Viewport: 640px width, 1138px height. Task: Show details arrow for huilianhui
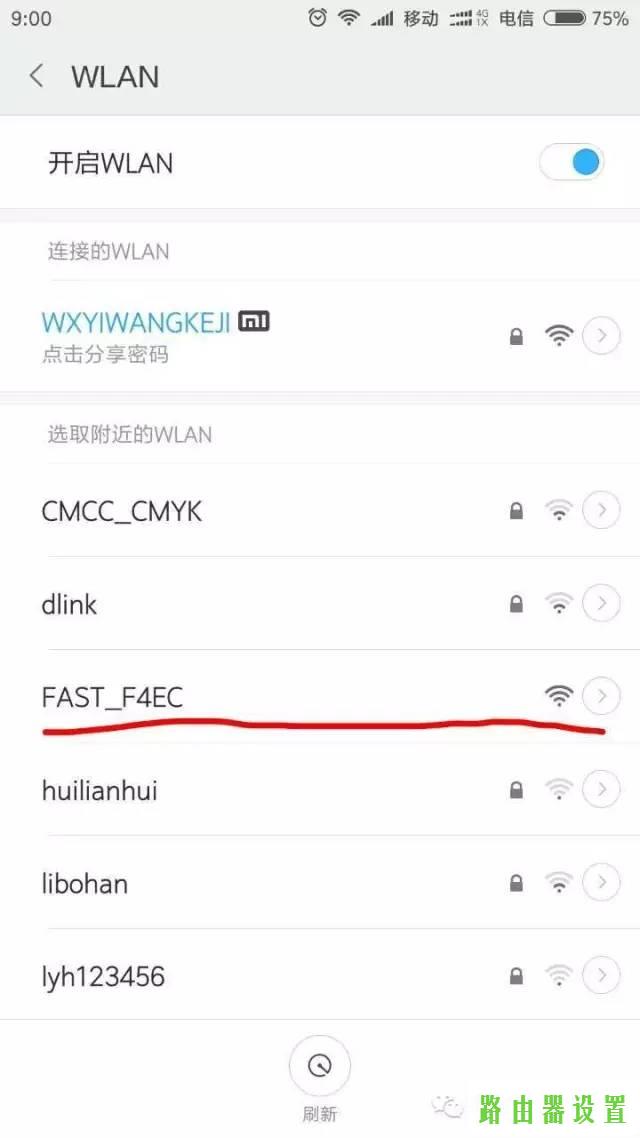(x=601, y=790)
